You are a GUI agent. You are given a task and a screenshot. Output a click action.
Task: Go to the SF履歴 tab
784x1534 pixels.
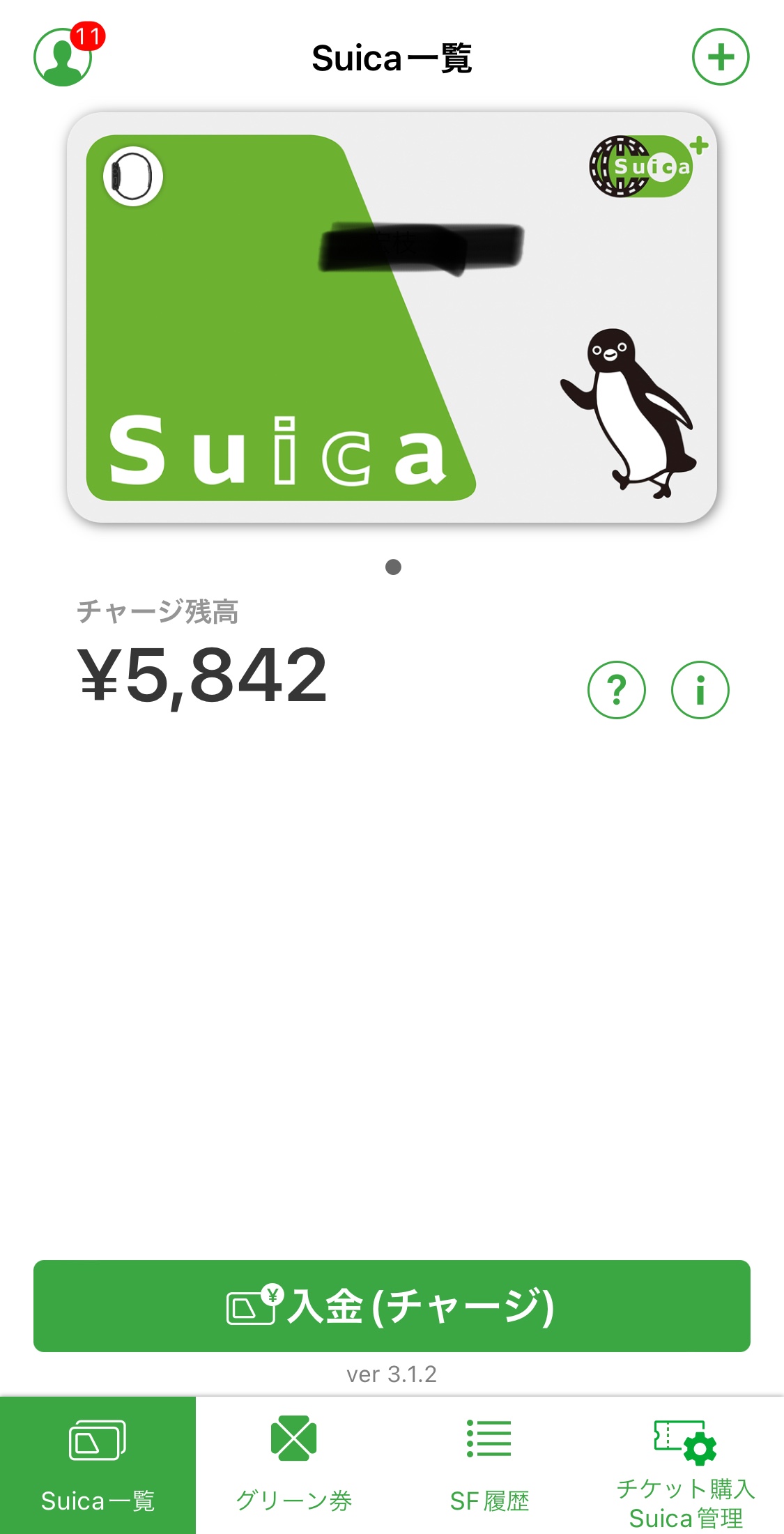coord(489,1465)
